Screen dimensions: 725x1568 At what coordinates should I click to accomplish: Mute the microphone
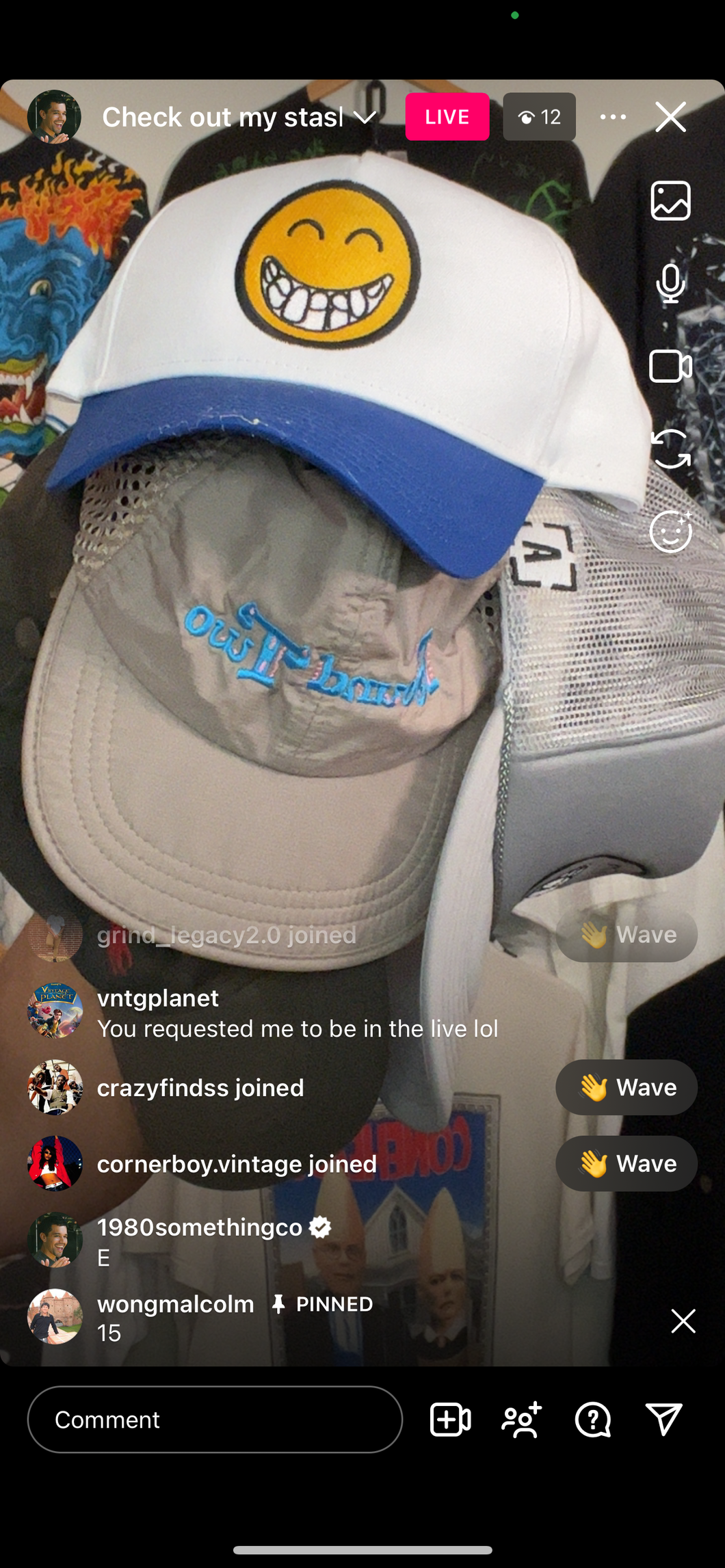pos(670,283)
